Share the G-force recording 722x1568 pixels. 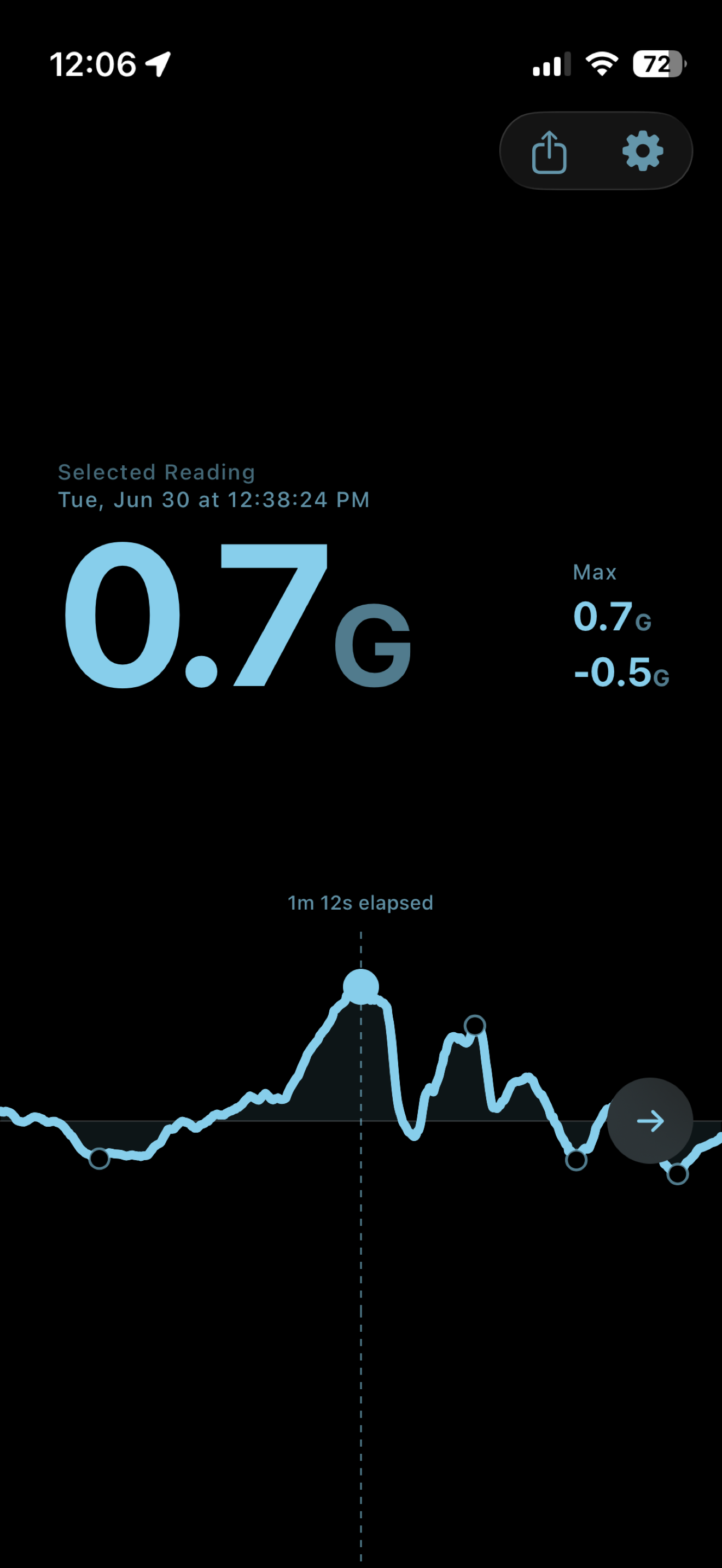click(x=549, y=152)
